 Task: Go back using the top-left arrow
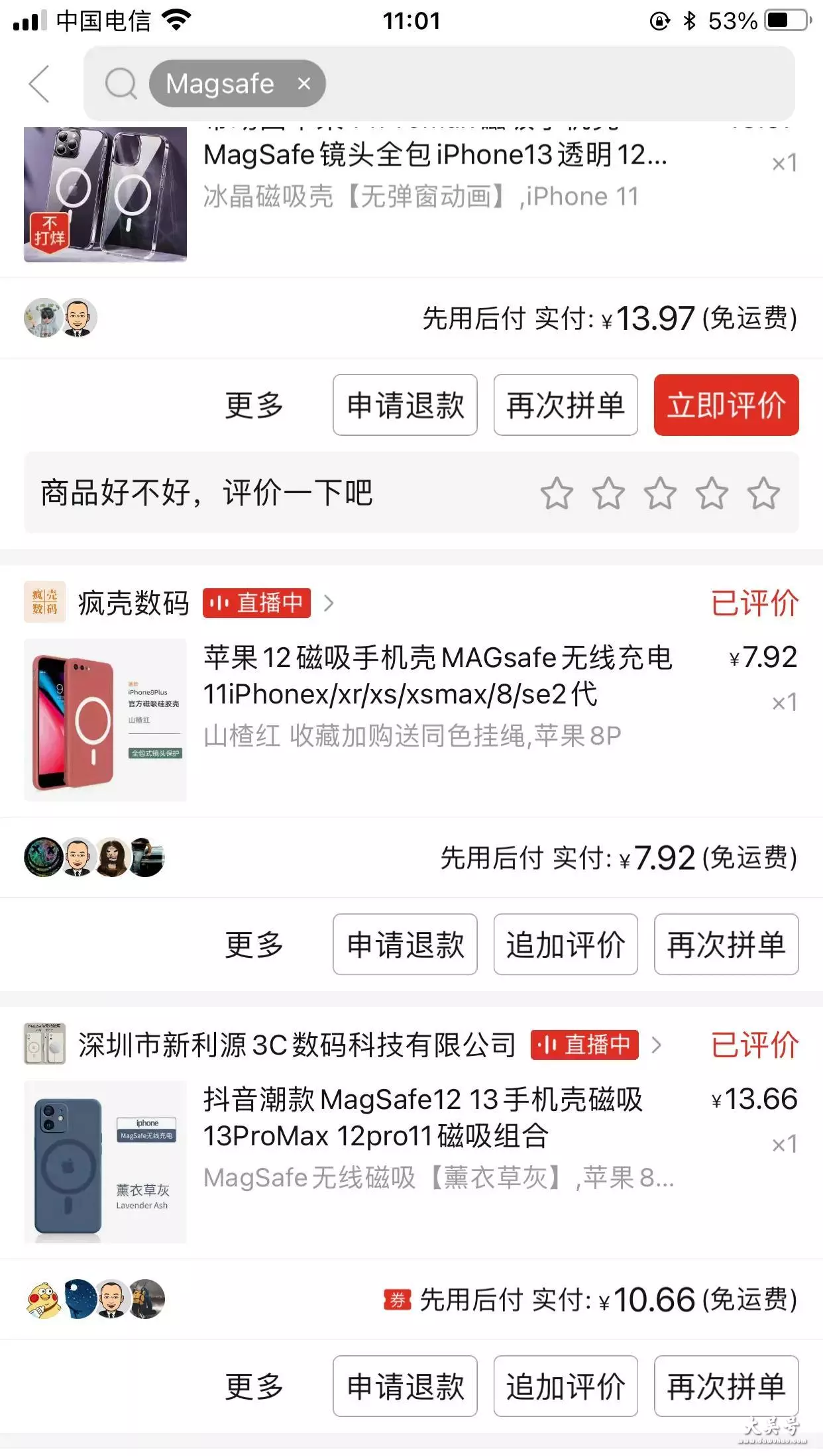tap(40, 84)
